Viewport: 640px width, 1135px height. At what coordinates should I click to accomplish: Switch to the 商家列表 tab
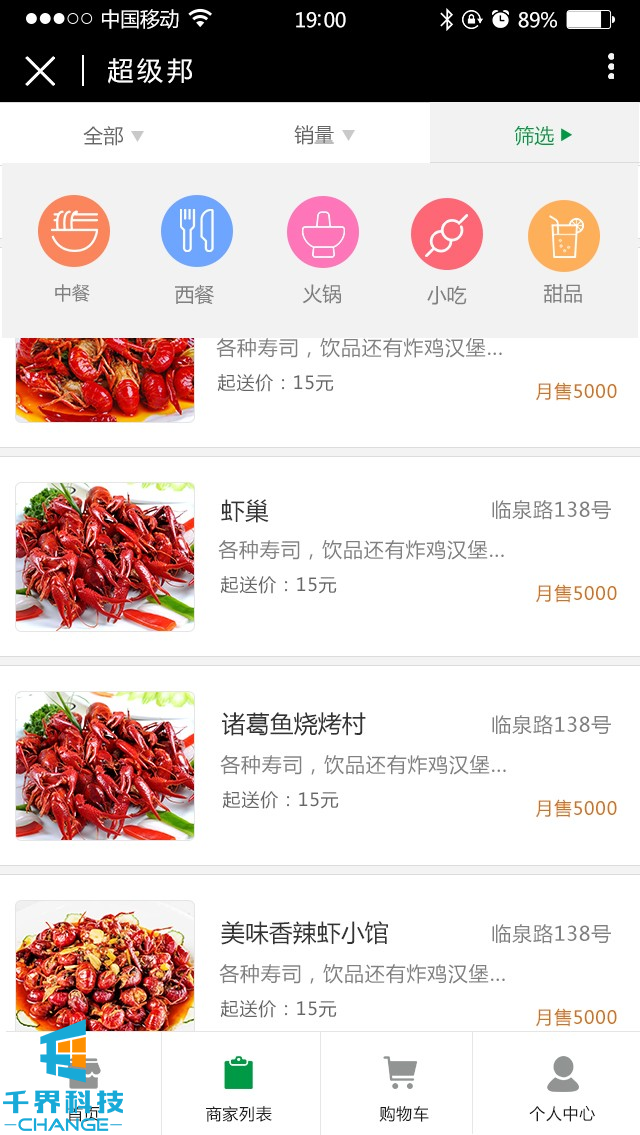pos(239,1085)
